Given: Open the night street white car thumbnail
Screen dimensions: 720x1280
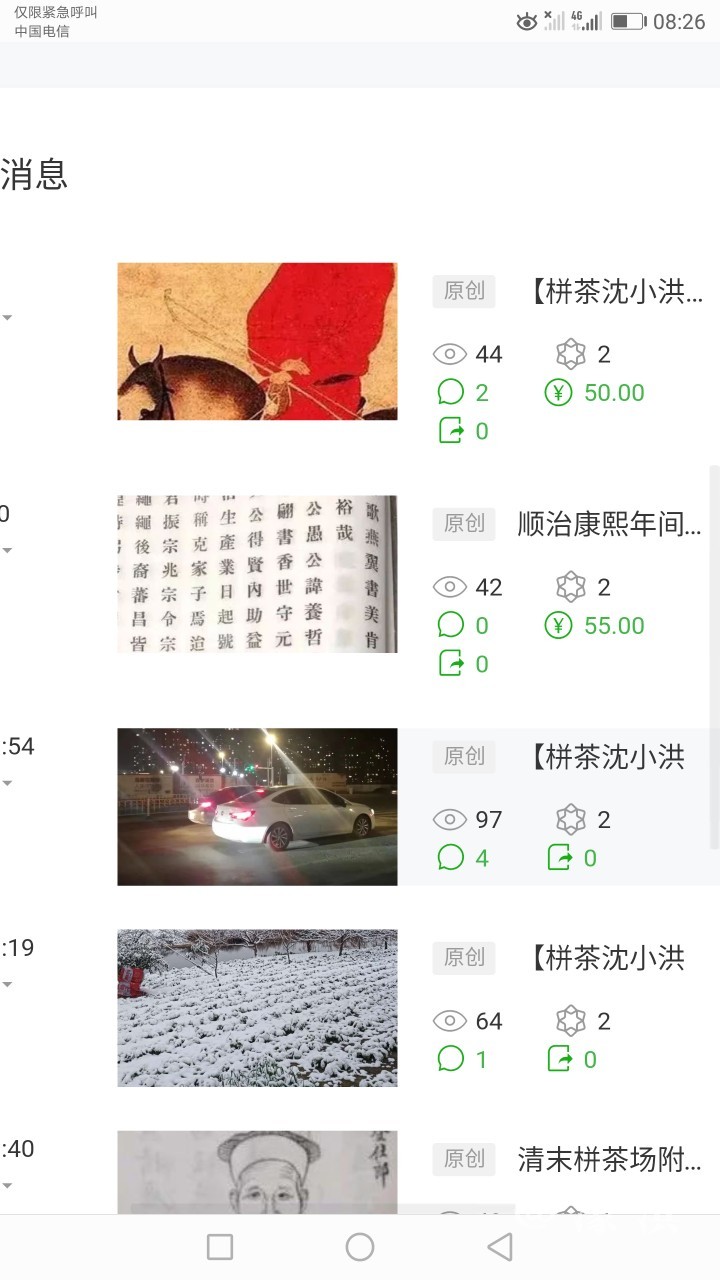Looking at the screenshot, I should pos(257,806).
